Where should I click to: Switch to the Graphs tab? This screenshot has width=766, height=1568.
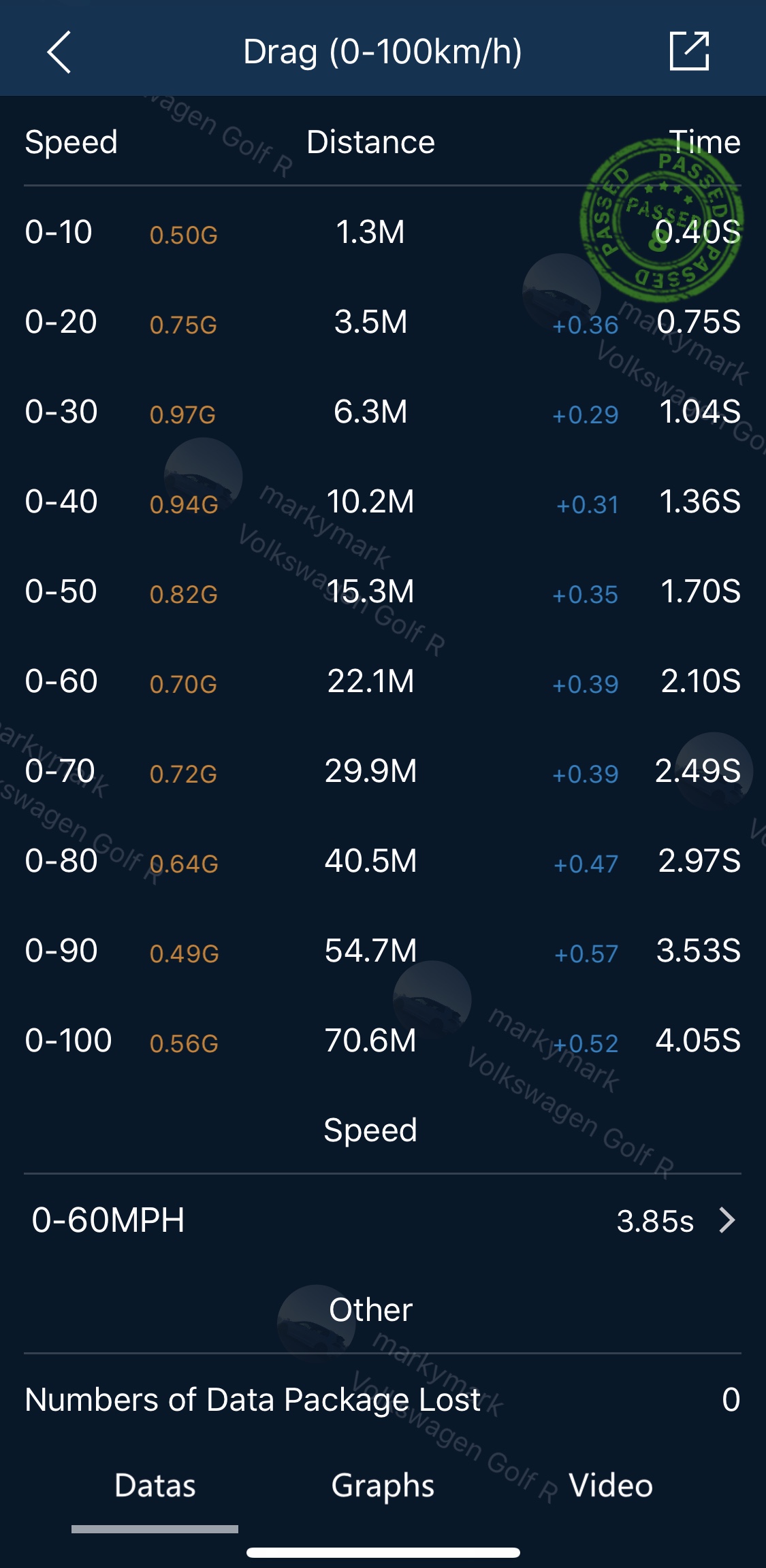coord(383,1486)
